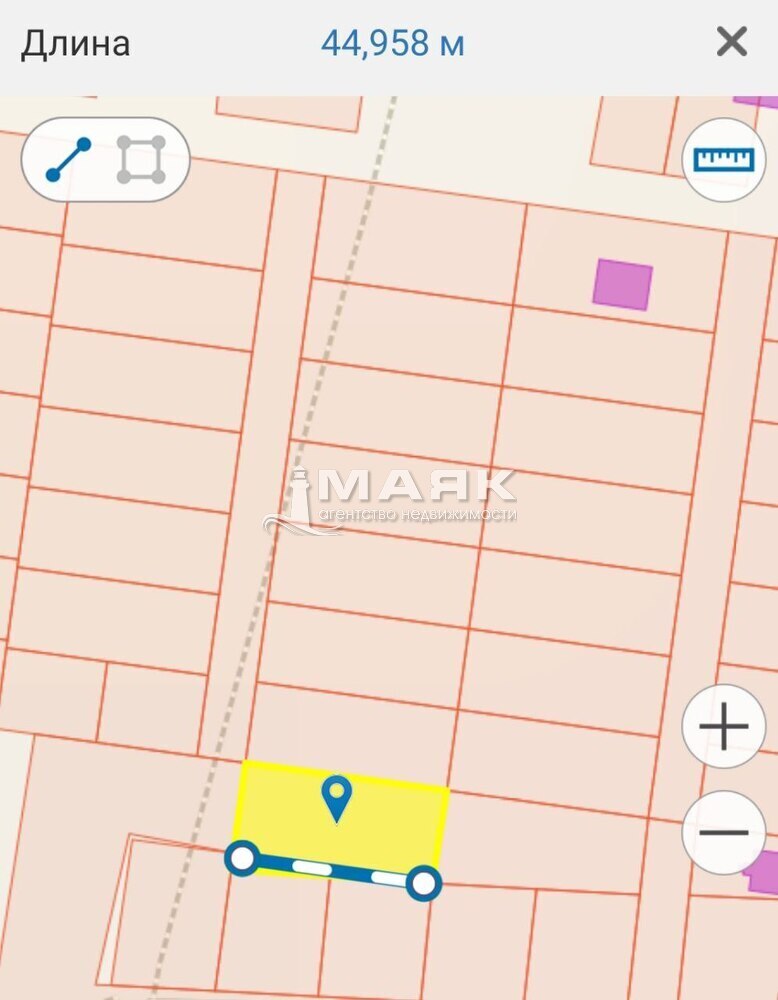778x1000 pixels.
Task: Toggle the ruler measurement button
Action: (x=724, y=159)
